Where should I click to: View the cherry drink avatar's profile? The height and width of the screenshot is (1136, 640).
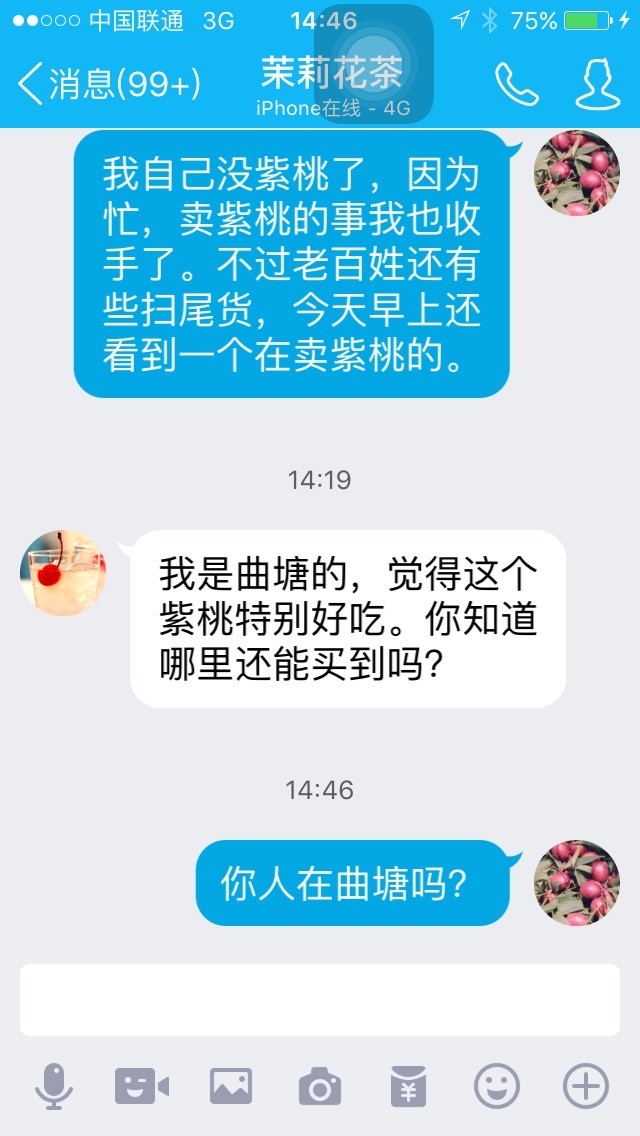(x=62, y=573)
